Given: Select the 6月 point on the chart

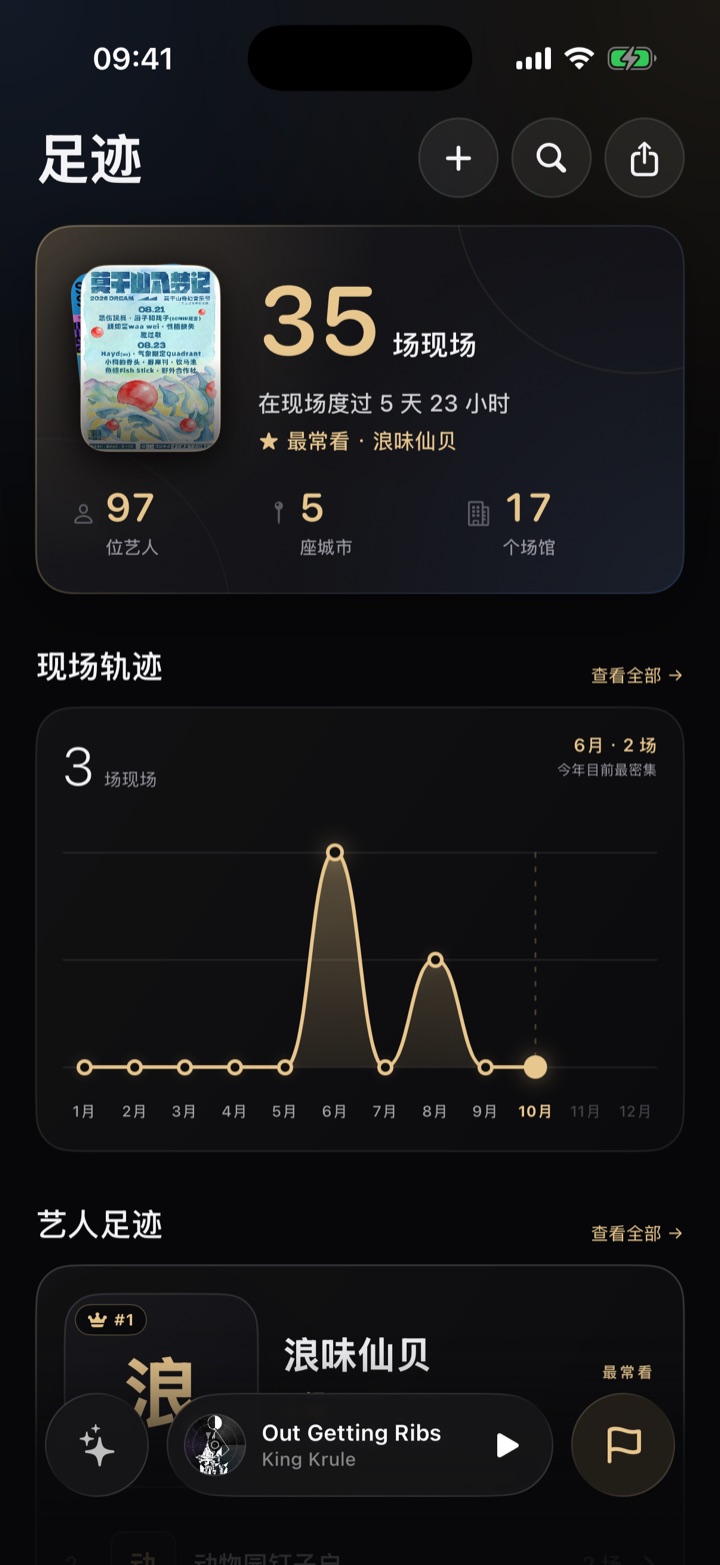Looking at the screenshot, I should tap(335, 852).
